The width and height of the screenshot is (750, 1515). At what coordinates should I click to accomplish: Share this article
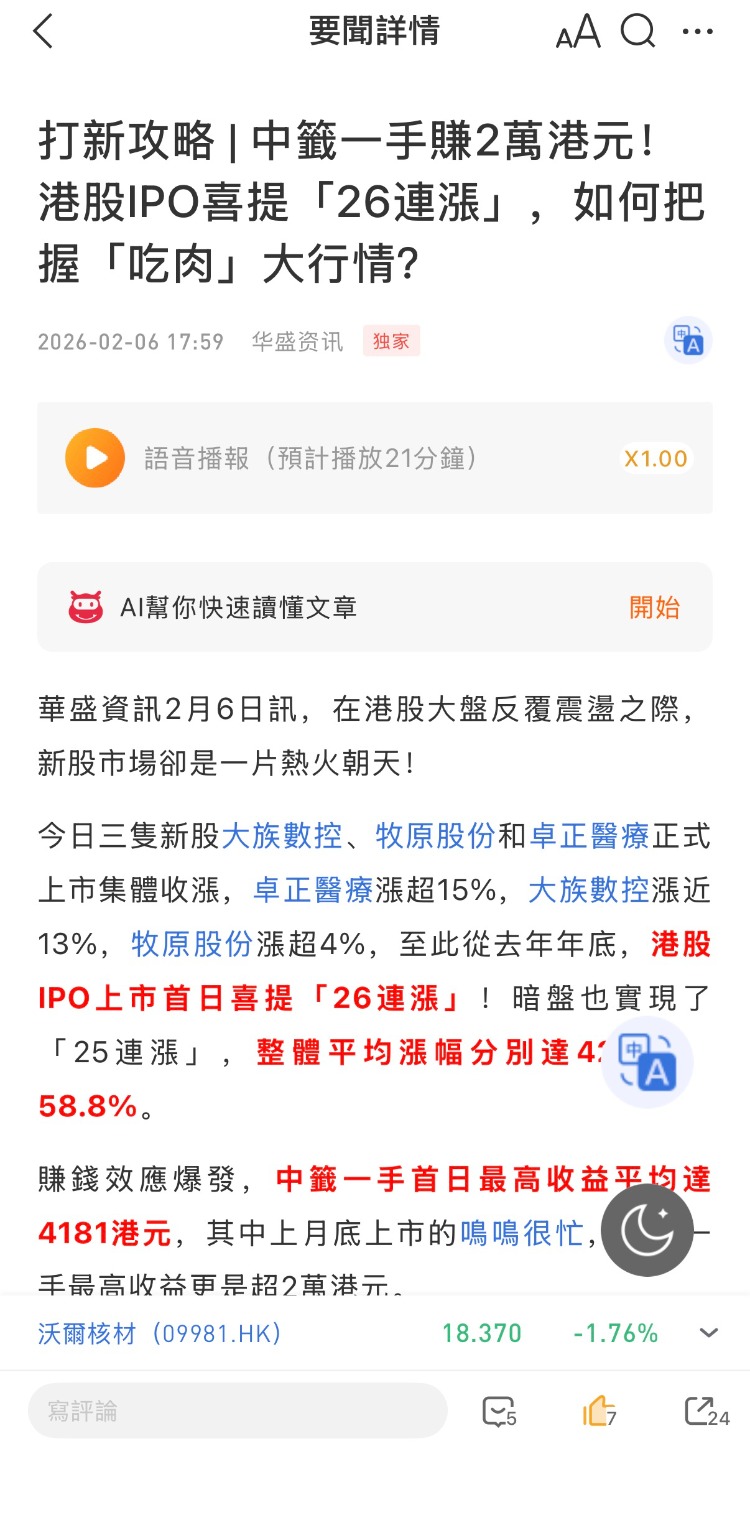click(706, 1411)
